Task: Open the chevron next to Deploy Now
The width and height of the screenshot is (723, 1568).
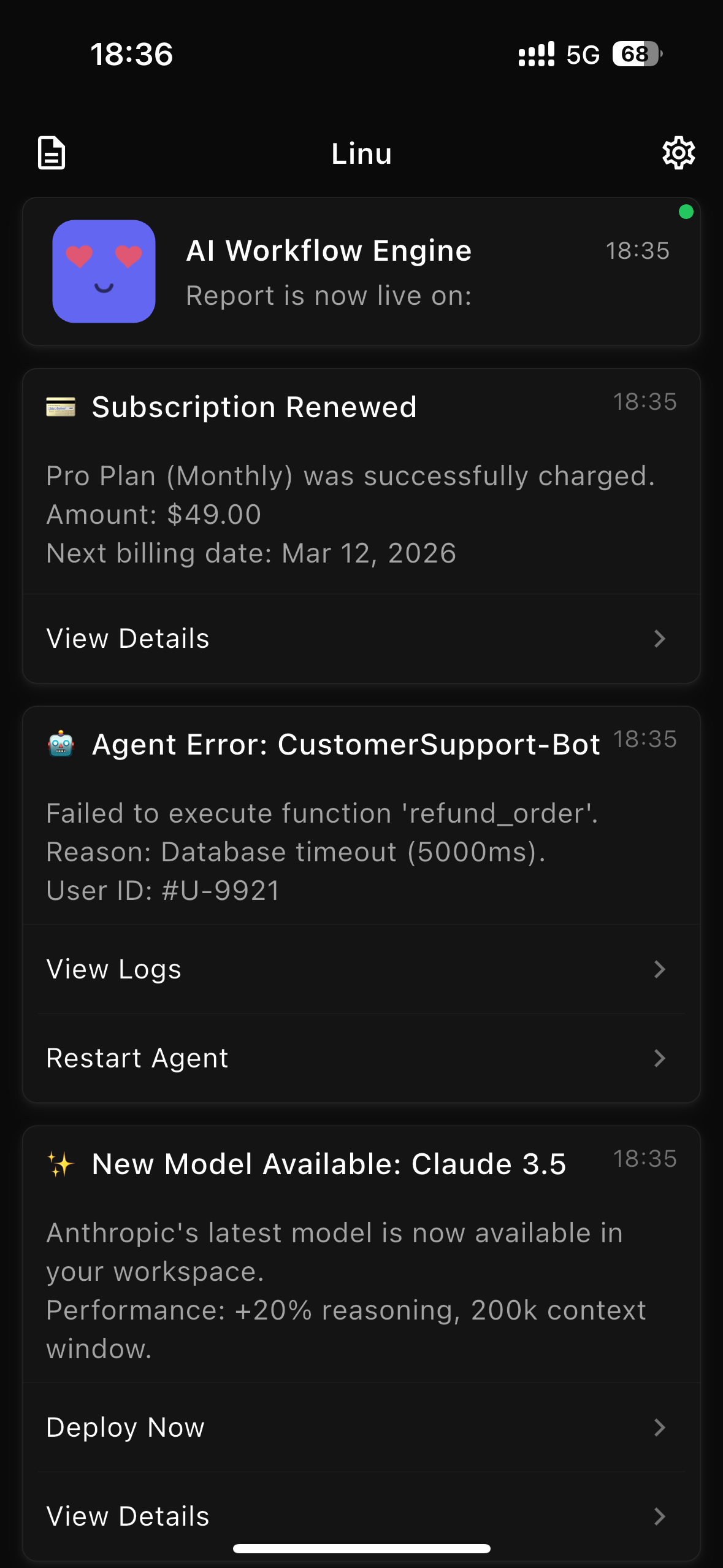Action: 659,1427
